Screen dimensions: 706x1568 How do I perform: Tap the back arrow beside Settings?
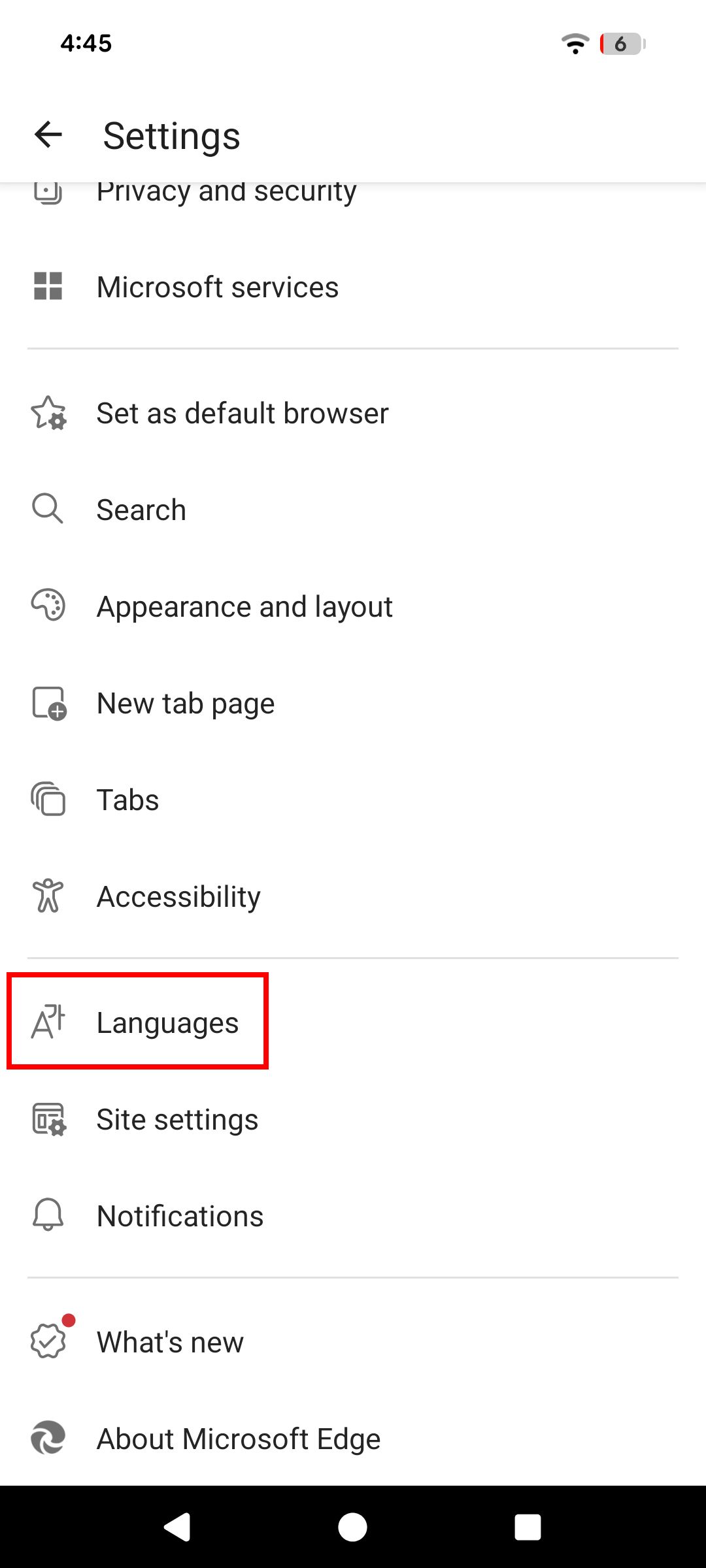(48, 135)
